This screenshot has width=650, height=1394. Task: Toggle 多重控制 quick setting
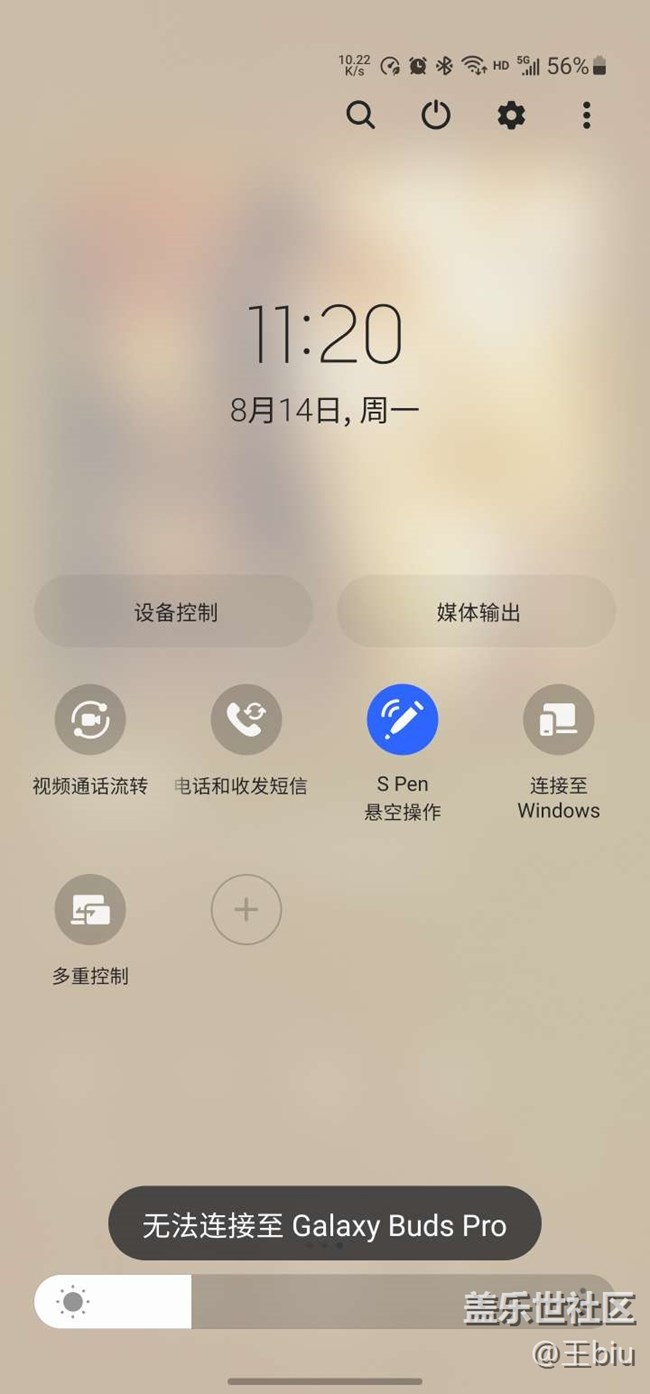(x=90, y=910)
